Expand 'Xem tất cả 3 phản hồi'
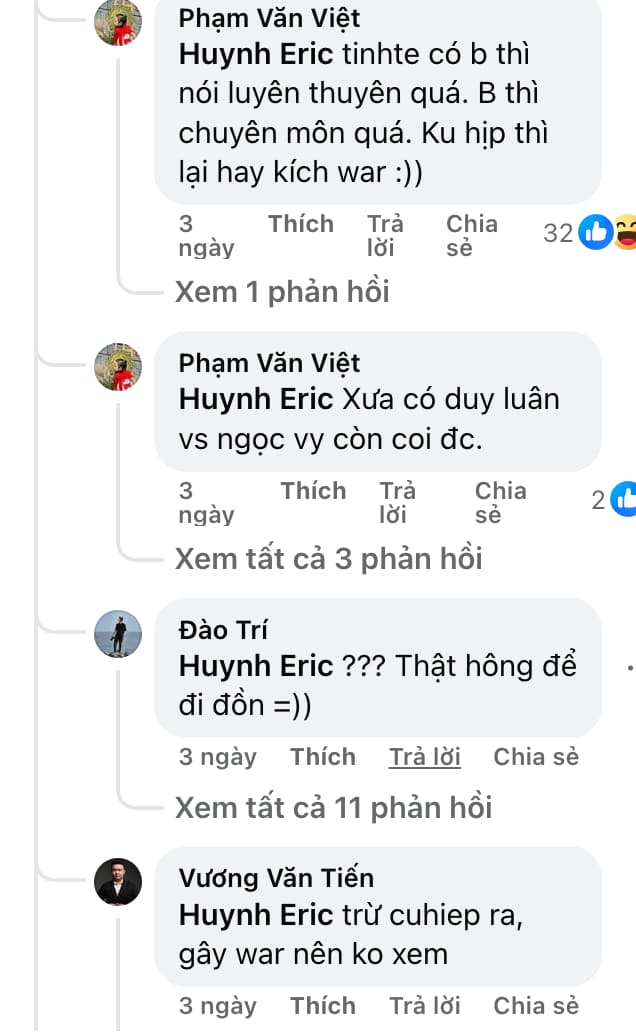636x1036 pixels. click(328, 558)
